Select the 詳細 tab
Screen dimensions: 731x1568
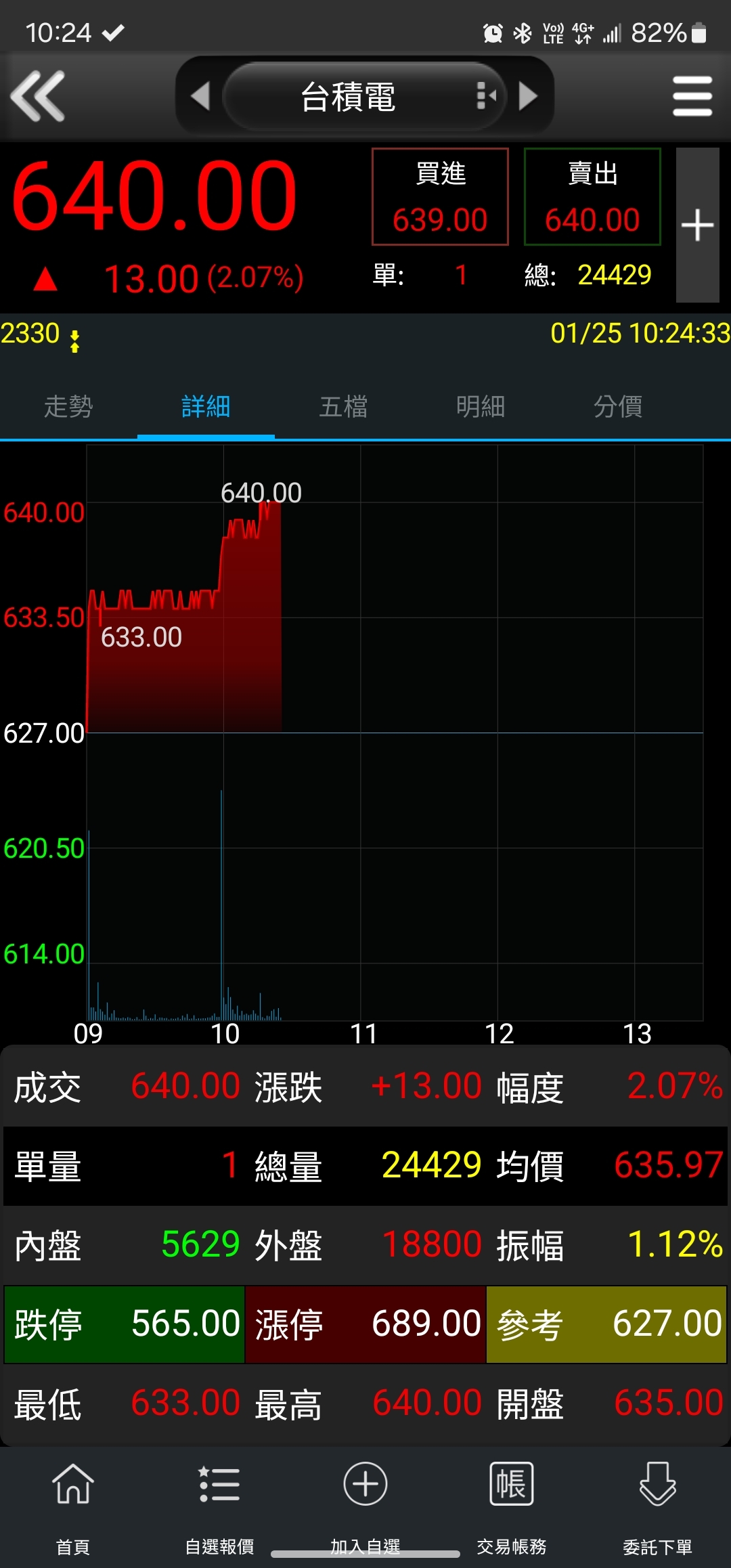[x=206, y=406]
